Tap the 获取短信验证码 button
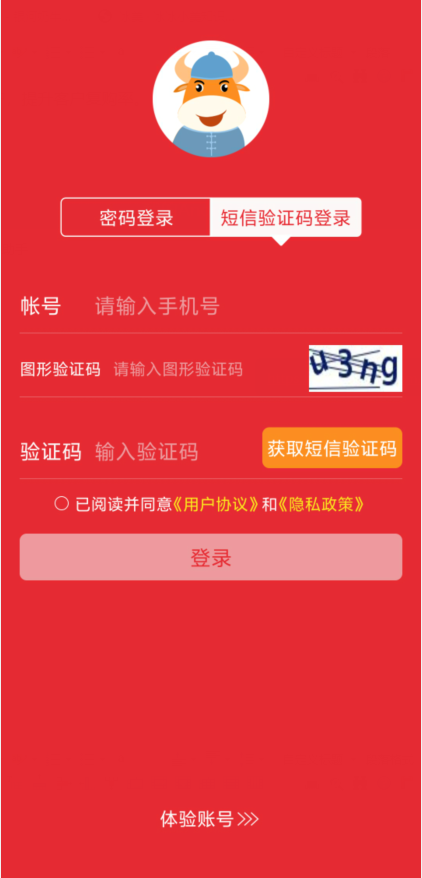Screen dimensions: 422x878 click(x=332, y=448)
